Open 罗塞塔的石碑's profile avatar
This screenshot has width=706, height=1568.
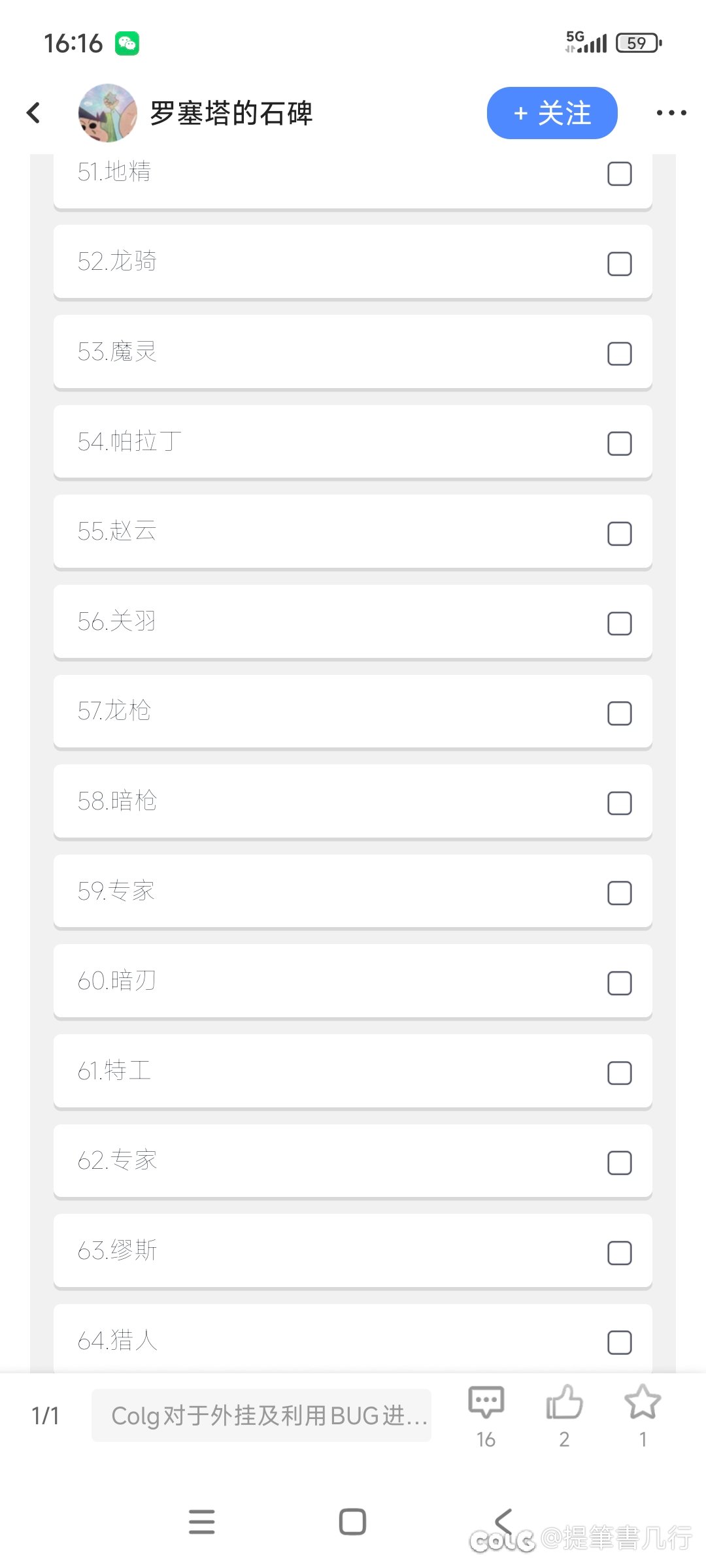pyautogui.click(x=107, y=113)
